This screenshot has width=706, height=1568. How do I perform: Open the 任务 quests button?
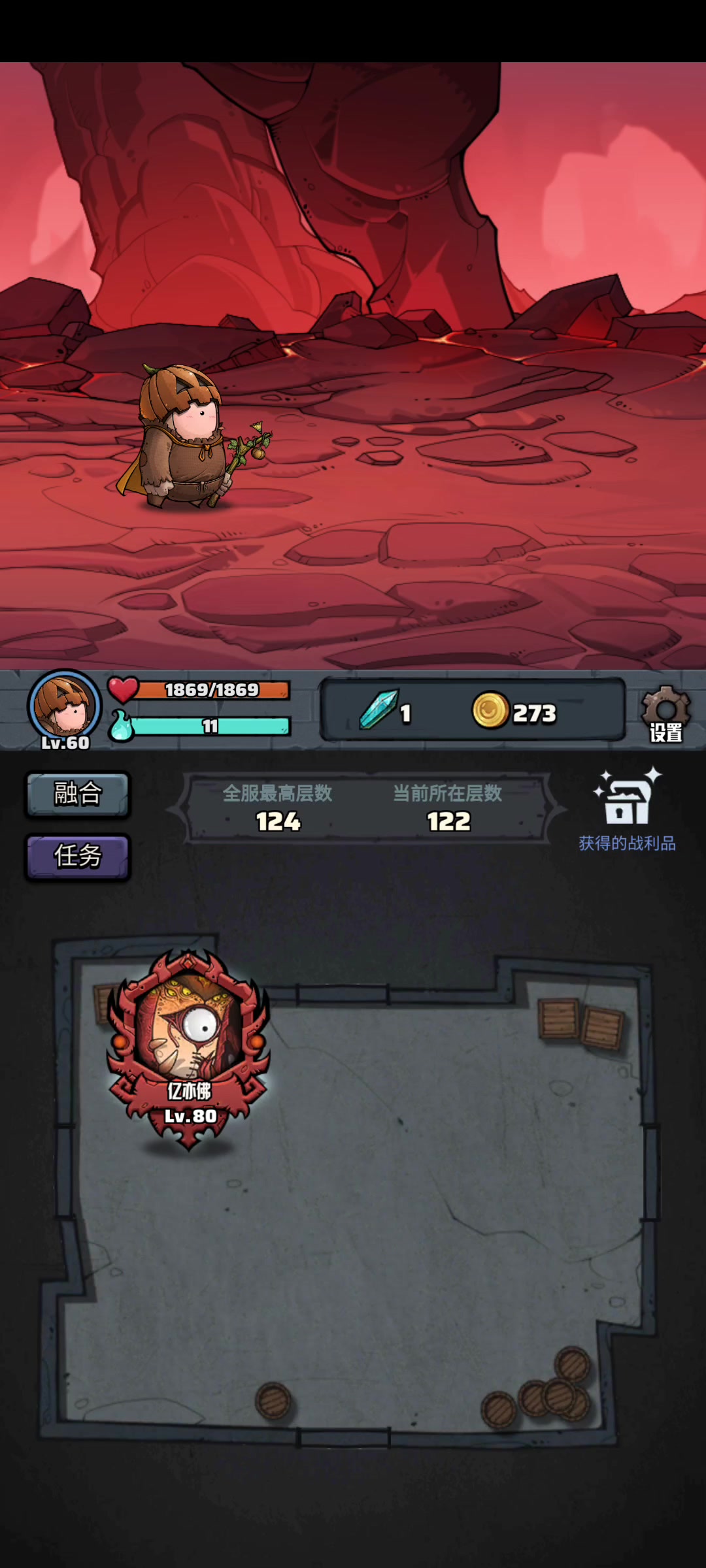tap(78, 856)
